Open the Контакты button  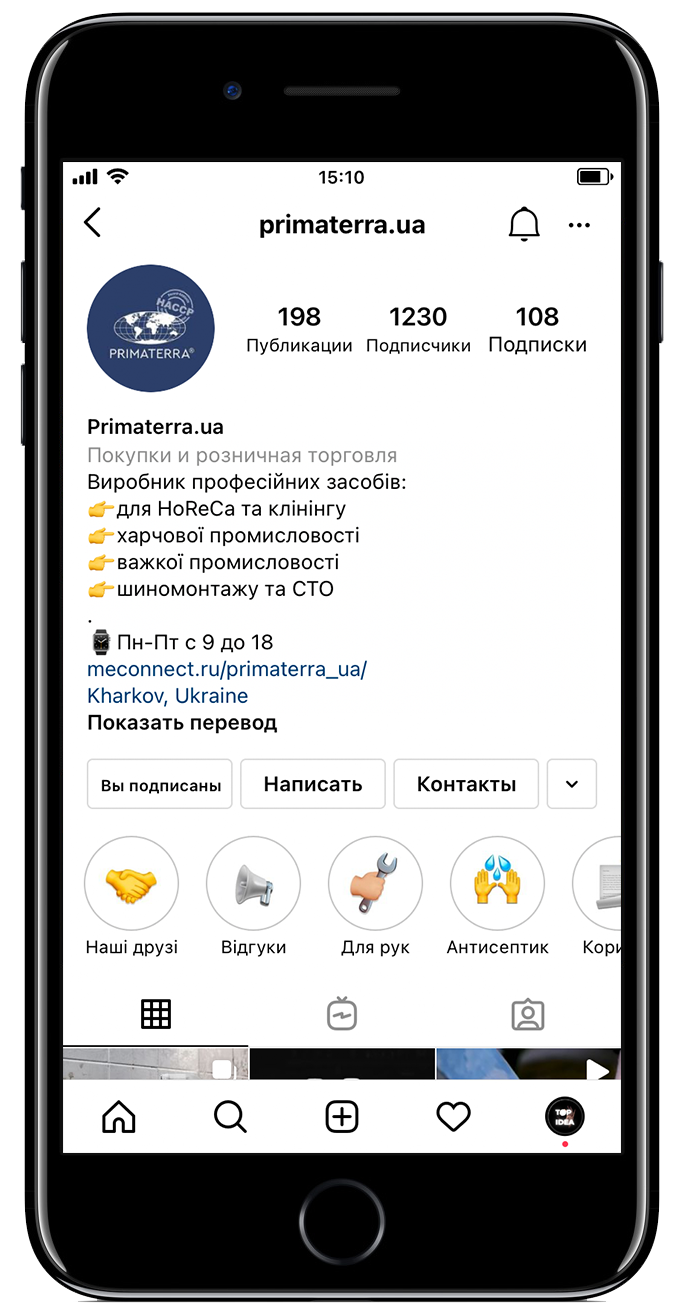(x=466, y=784)
